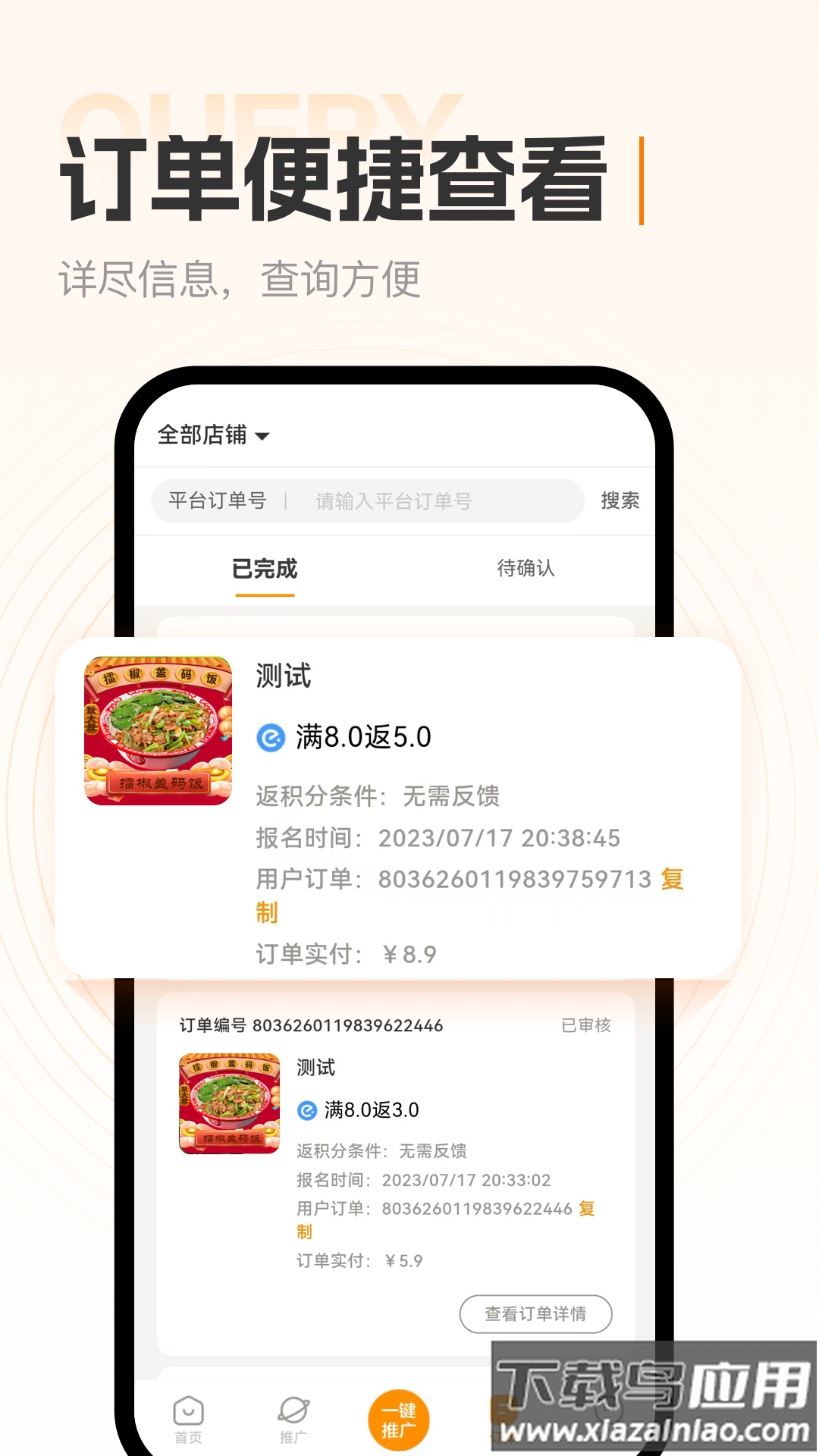Click 复制 to copy order 8036260119839759713
This screenshot has width=819, height=1456.
672,878
